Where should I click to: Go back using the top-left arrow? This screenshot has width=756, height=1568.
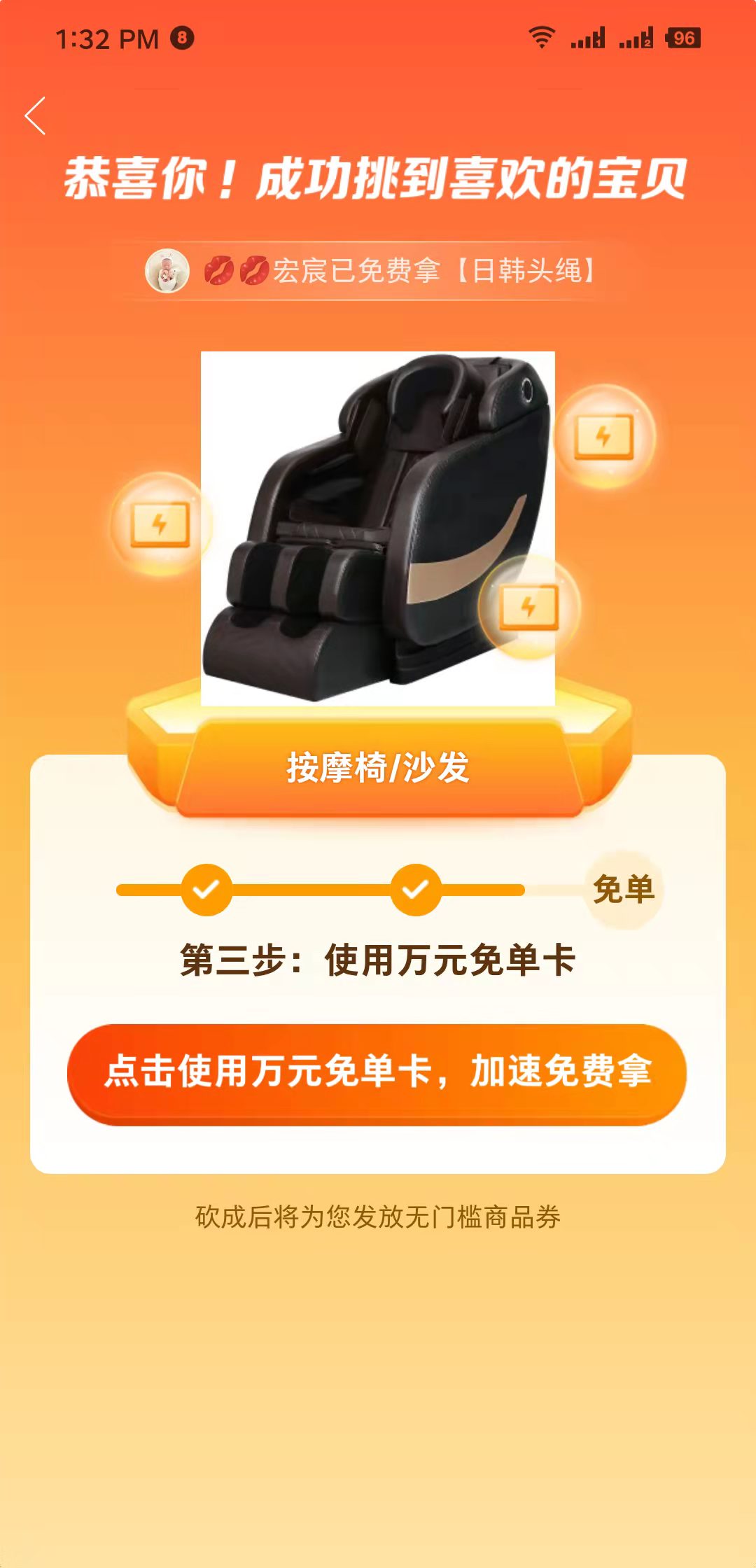coord(35,116)
